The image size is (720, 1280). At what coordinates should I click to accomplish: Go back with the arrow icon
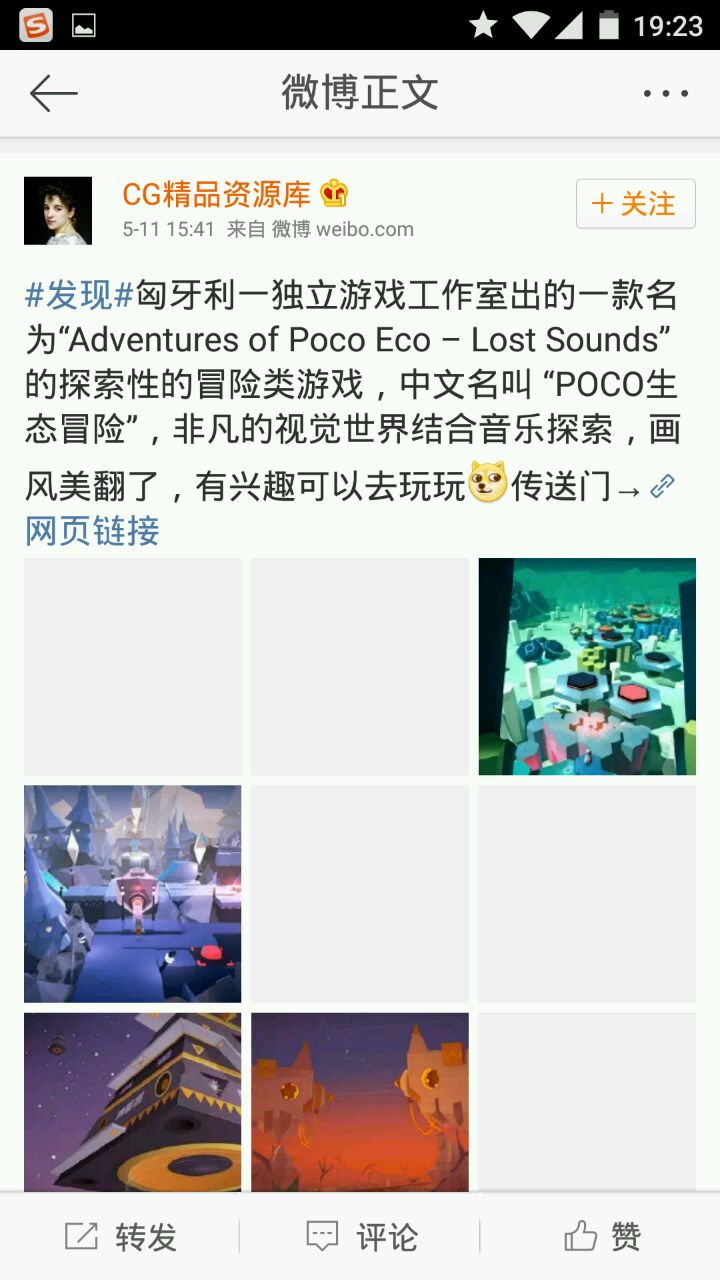pyautogui.click(x=54, y=94)
